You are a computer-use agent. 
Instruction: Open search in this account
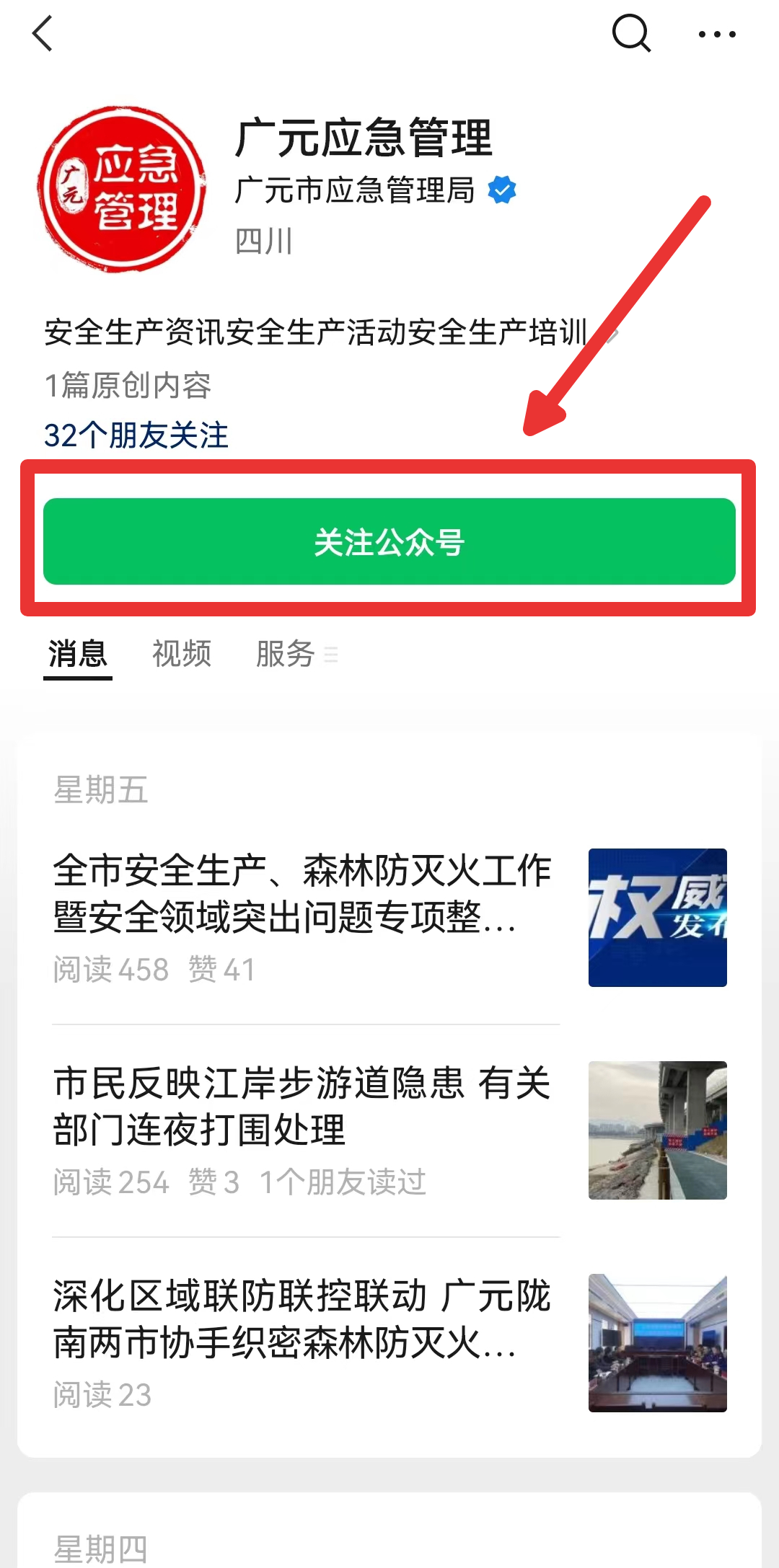(x=631, y=34)
